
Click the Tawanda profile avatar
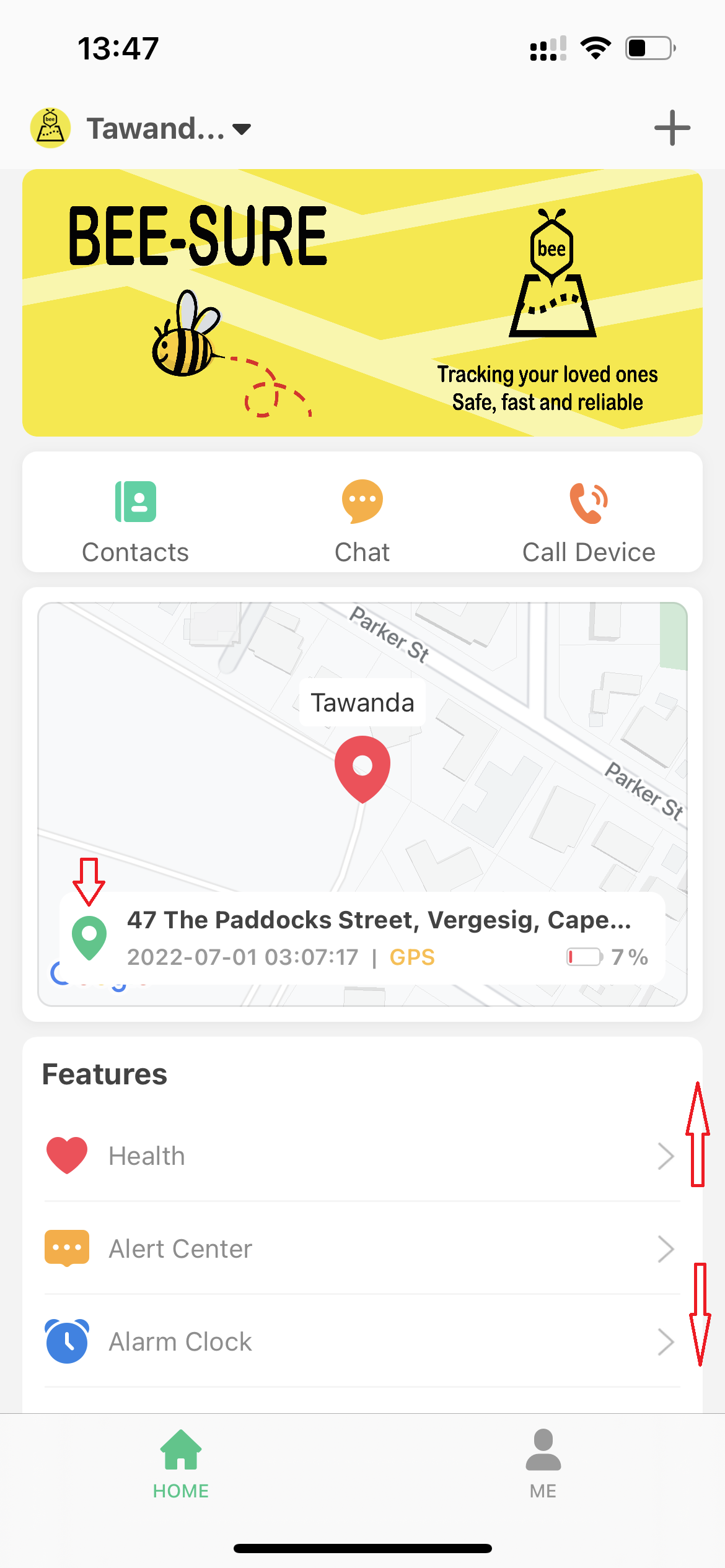point(51,128)
